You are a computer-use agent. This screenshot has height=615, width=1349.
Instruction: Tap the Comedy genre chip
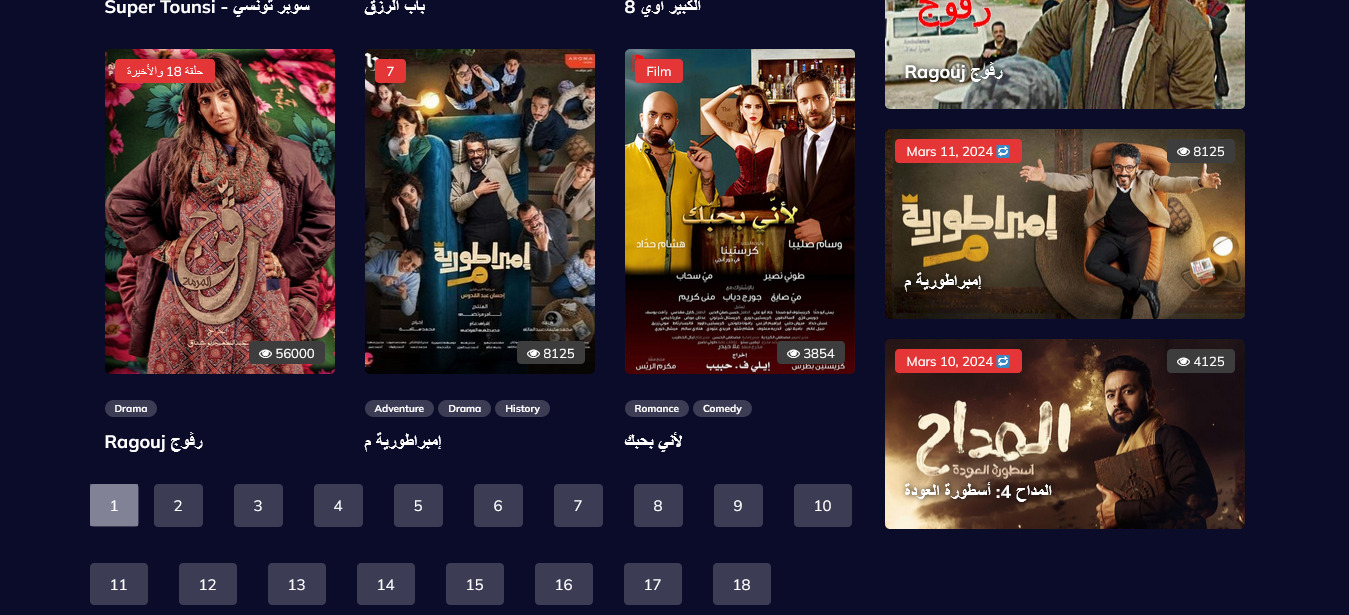(722, 408)
